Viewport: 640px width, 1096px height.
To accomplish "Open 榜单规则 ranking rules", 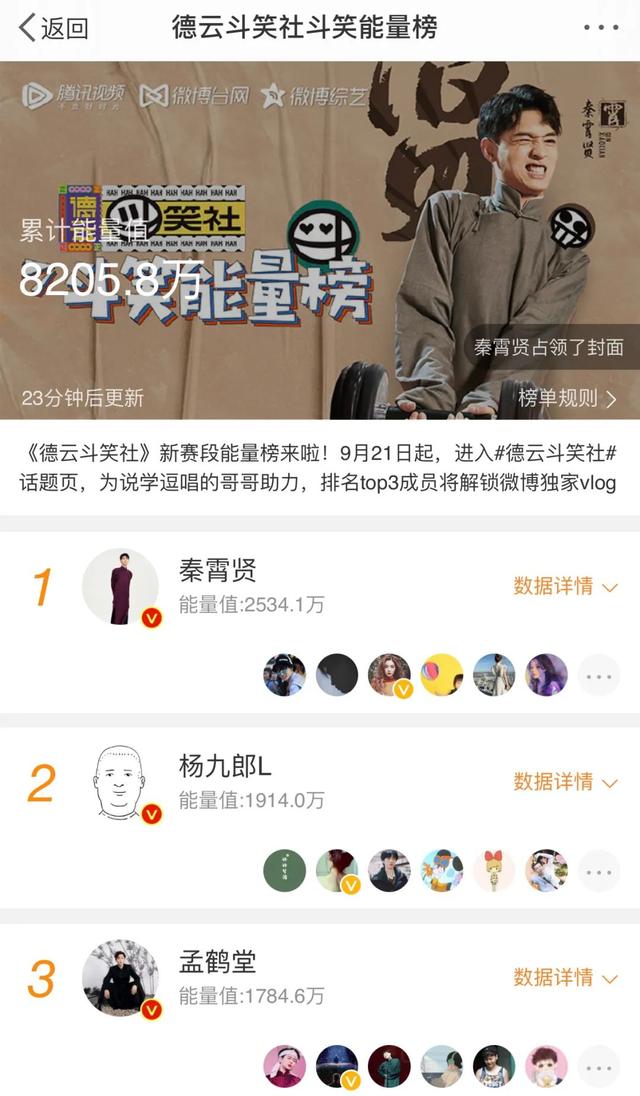I will tap(567, 398).
